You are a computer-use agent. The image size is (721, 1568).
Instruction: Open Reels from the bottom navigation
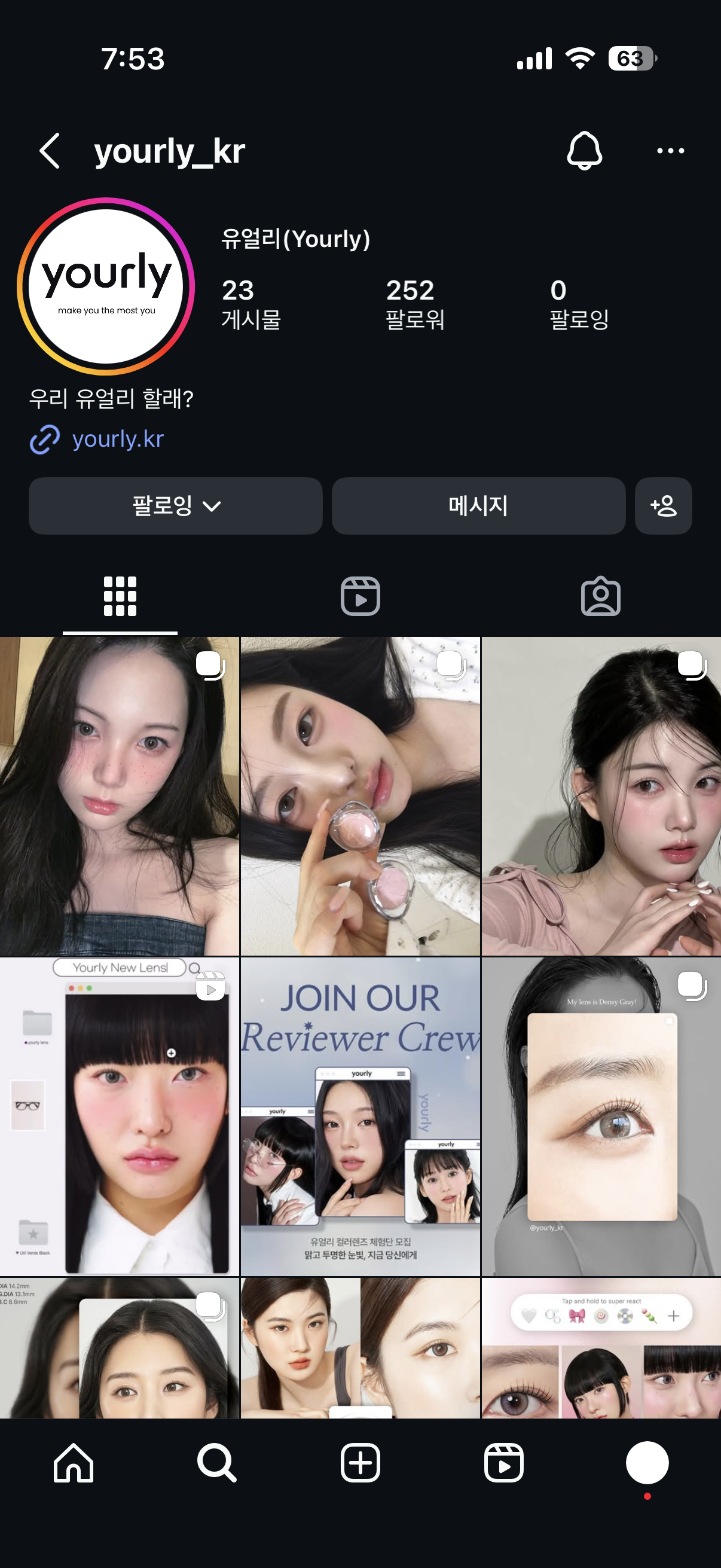click(x=504, y=1462)
